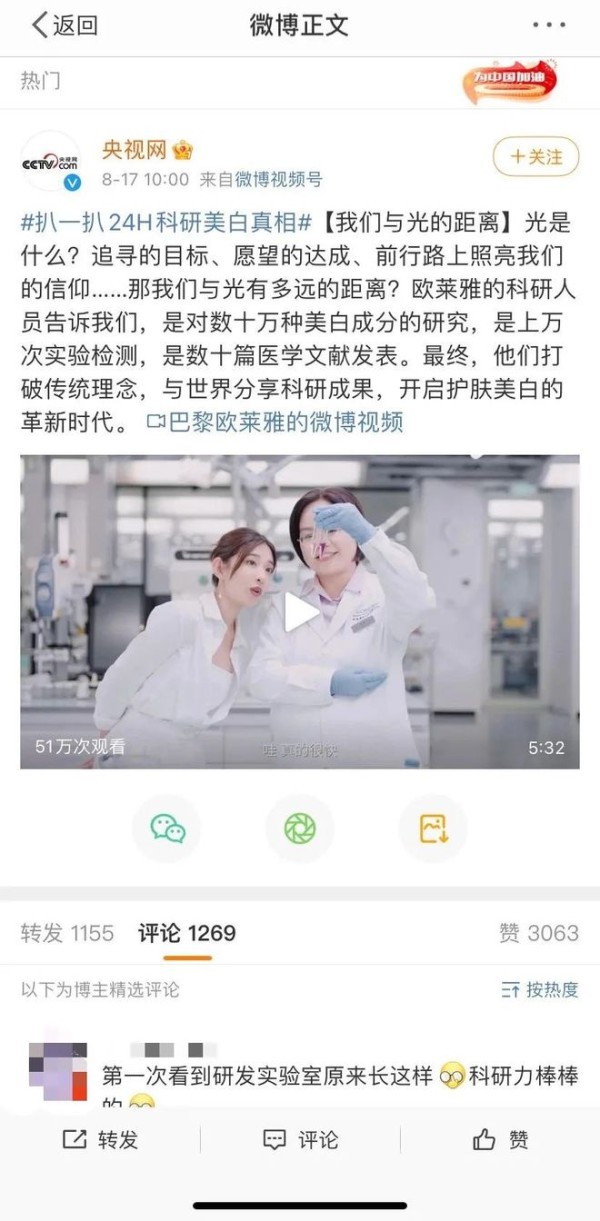Share via the green camera-shutter icon
Screen dimensions: 600x1221
(300, 828)
